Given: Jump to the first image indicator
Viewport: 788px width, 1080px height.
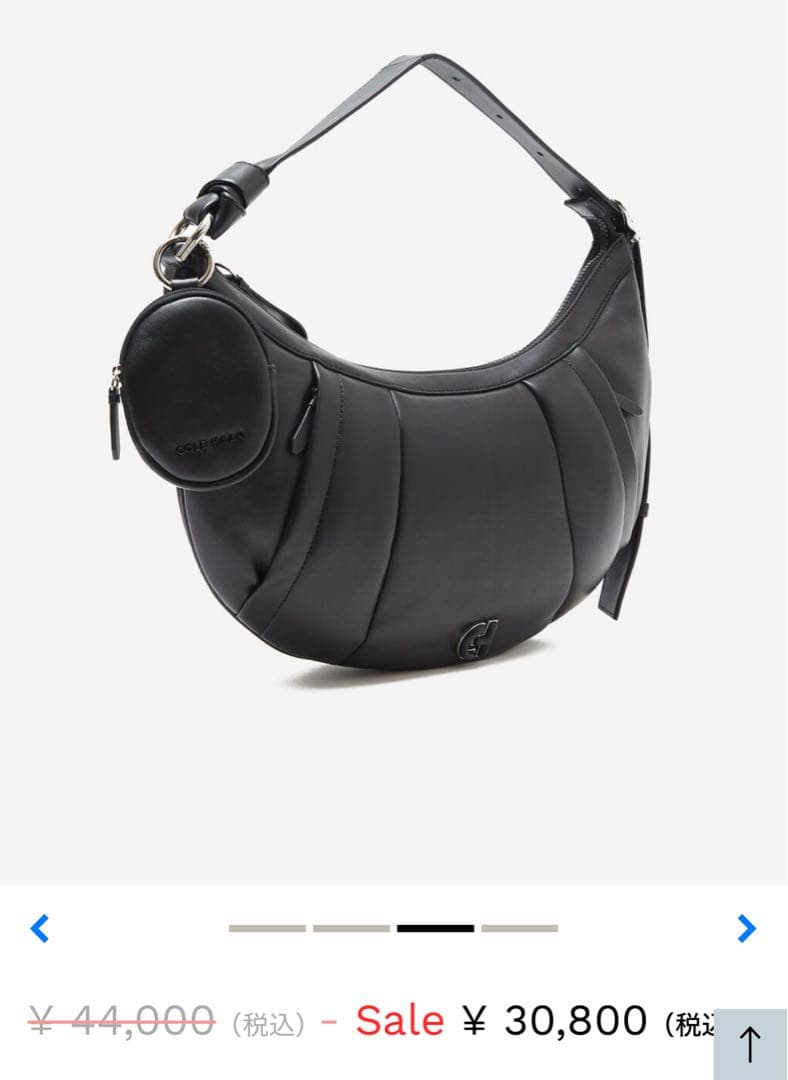Looking at the screenshot, I should pos(267,928).
